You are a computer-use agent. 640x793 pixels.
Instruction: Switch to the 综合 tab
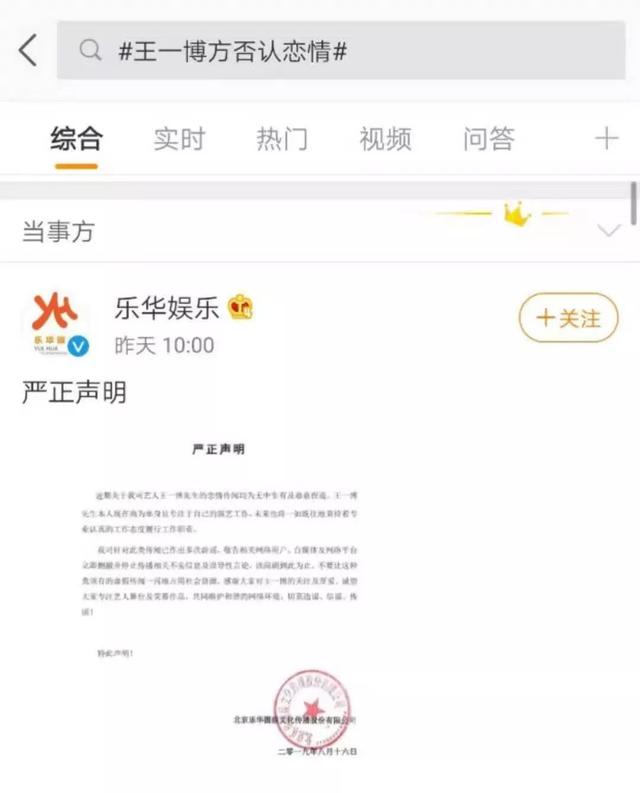(x=76, y=139)
